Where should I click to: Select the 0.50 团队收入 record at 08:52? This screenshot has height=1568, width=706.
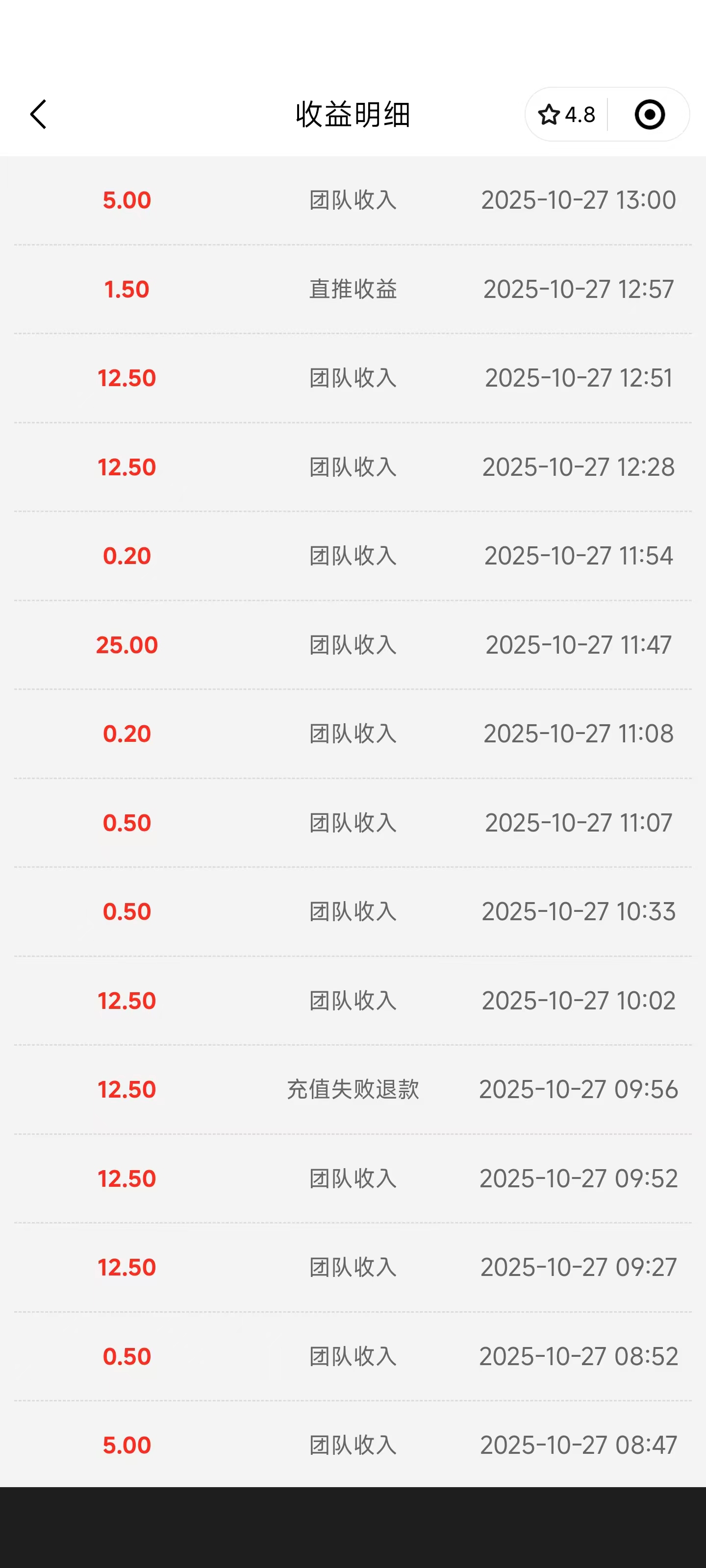click(353, 1355)
